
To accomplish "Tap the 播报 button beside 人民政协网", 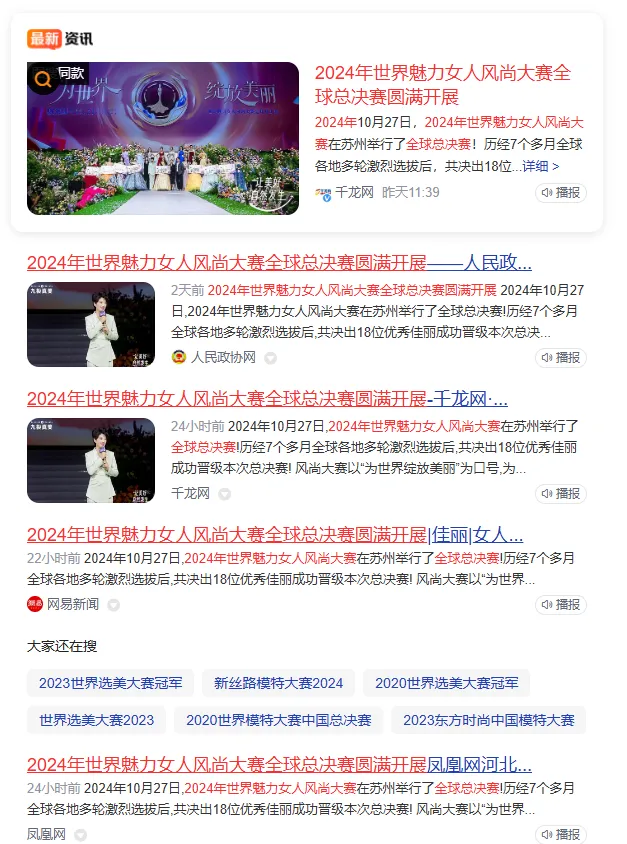I will tap(560, 357).
